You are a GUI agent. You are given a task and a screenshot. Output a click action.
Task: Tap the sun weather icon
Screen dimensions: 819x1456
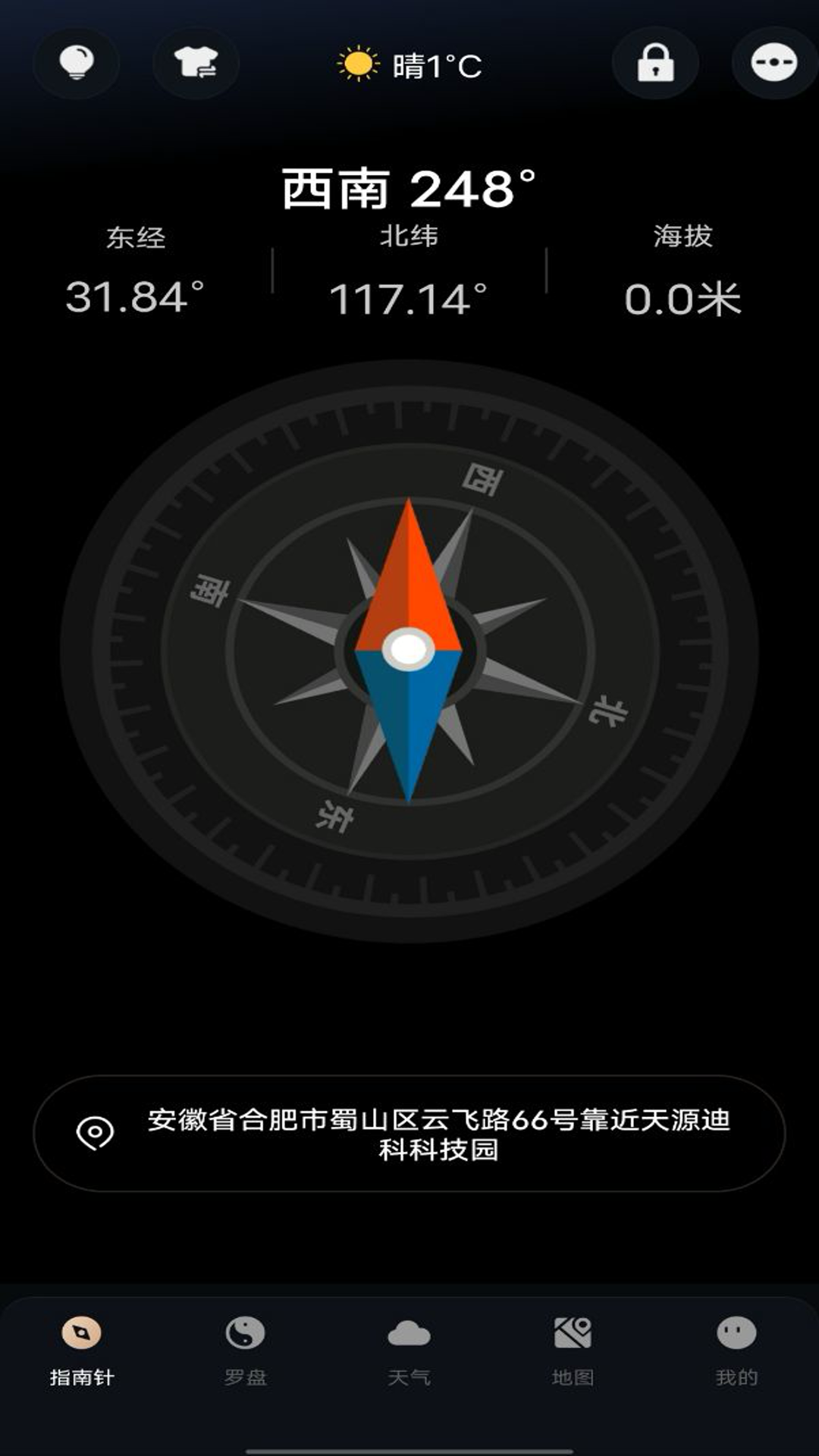point(357,64)
